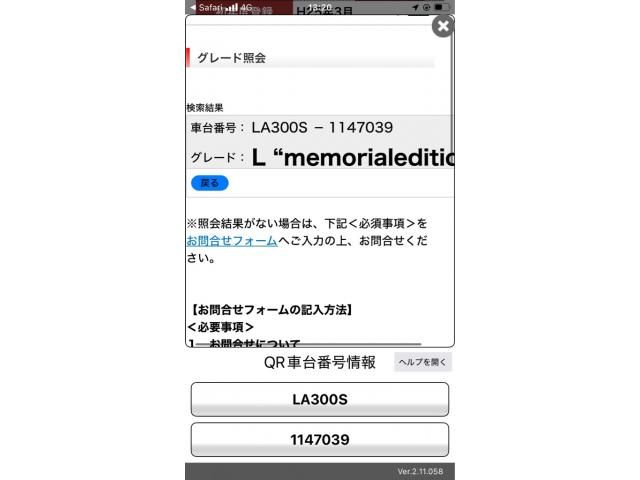Tap the 1147039 chassis number button

pos(319,439)
